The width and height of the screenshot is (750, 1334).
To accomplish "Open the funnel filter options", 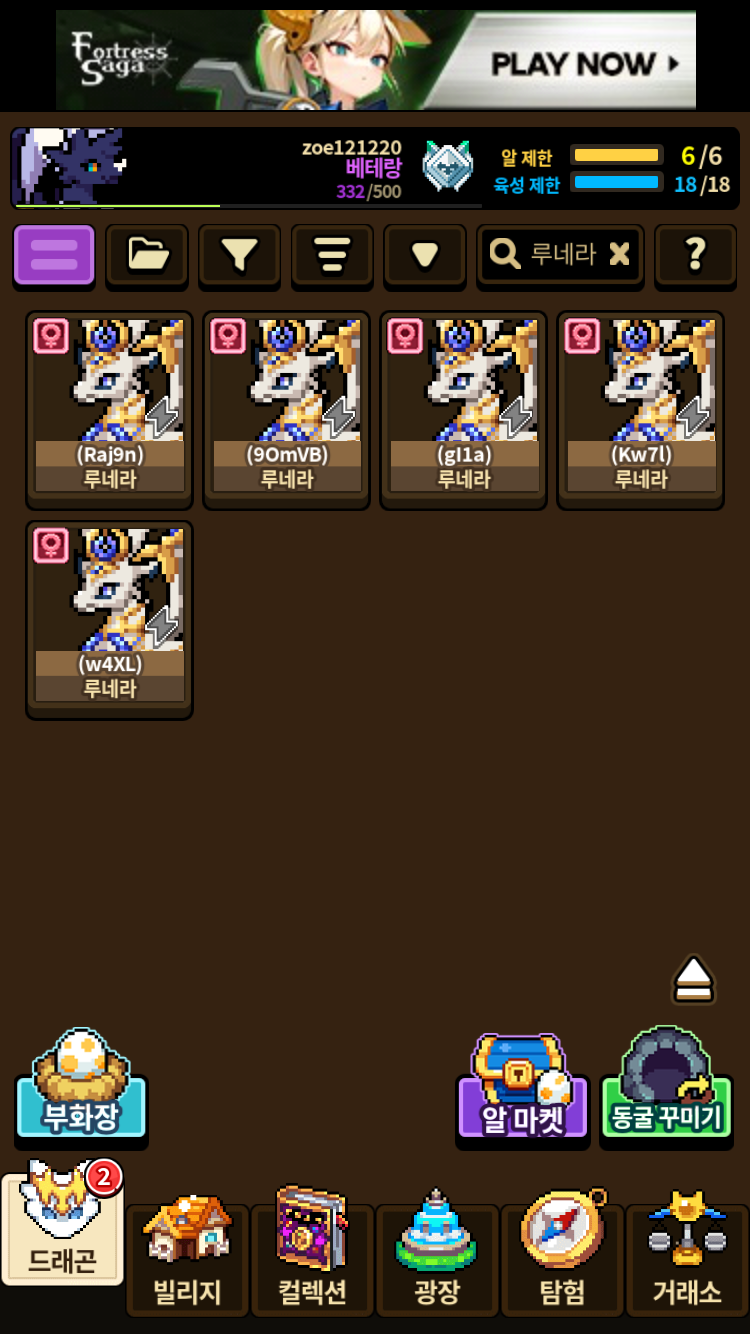I will 239,255.
